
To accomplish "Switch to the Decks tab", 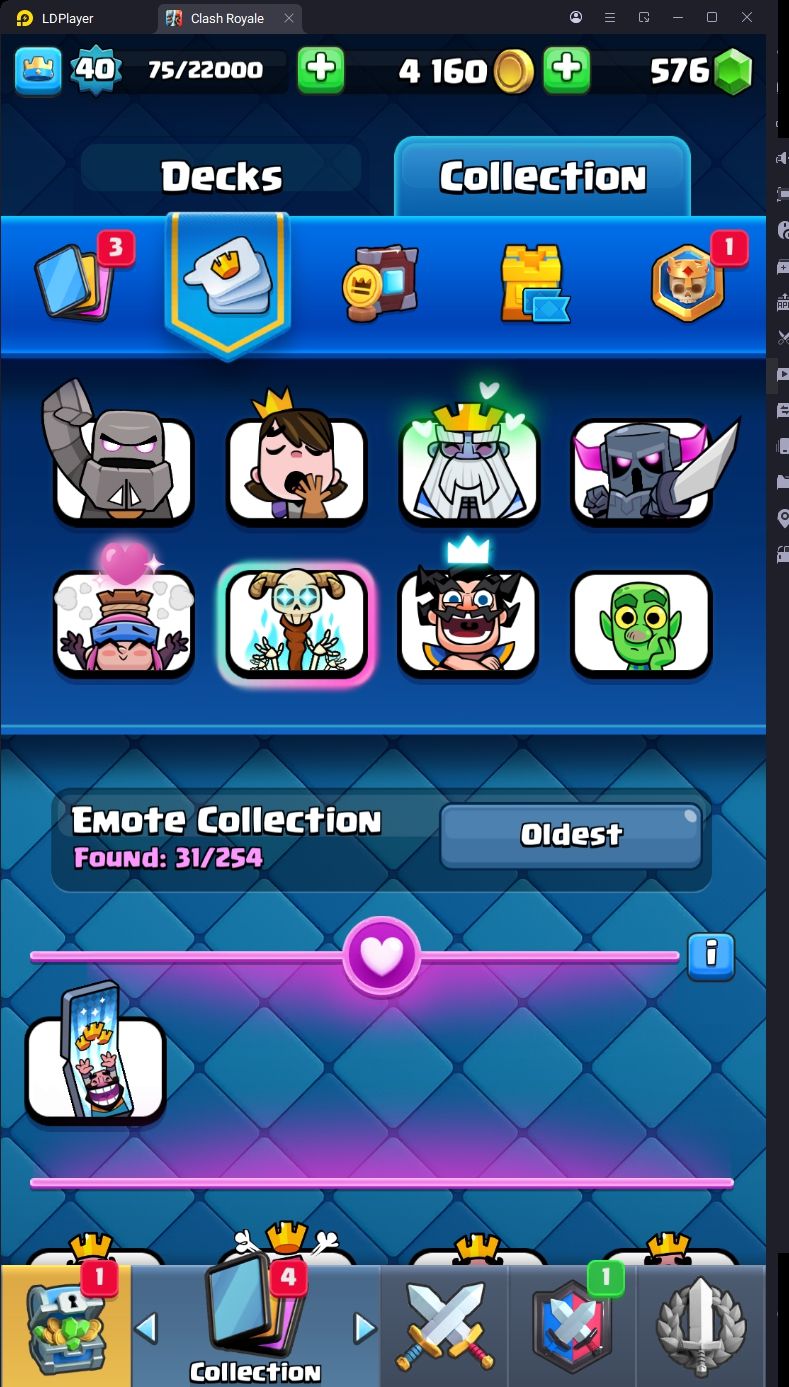I will click(x=222, y=176).
